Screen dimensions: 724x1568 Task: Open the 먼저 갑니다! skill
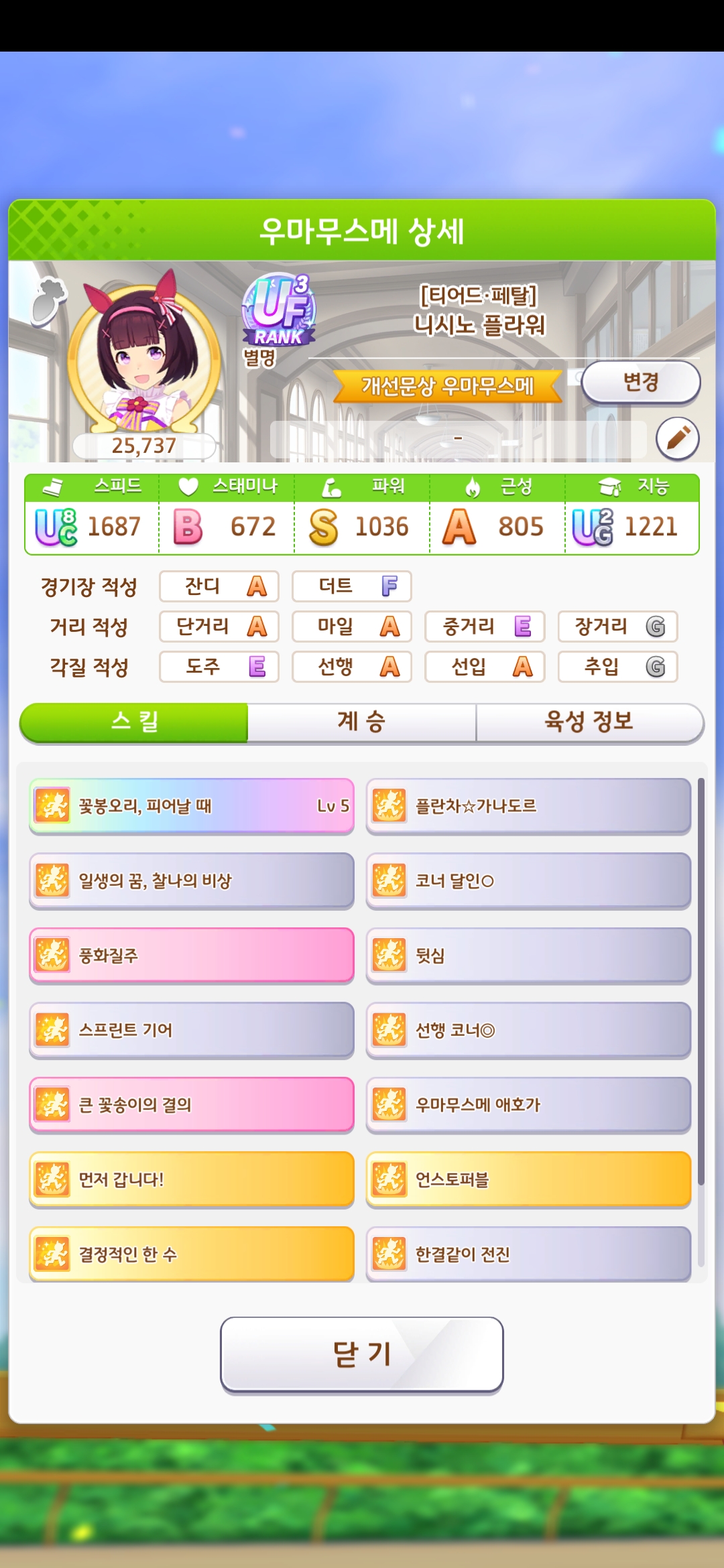(192, 1179)
